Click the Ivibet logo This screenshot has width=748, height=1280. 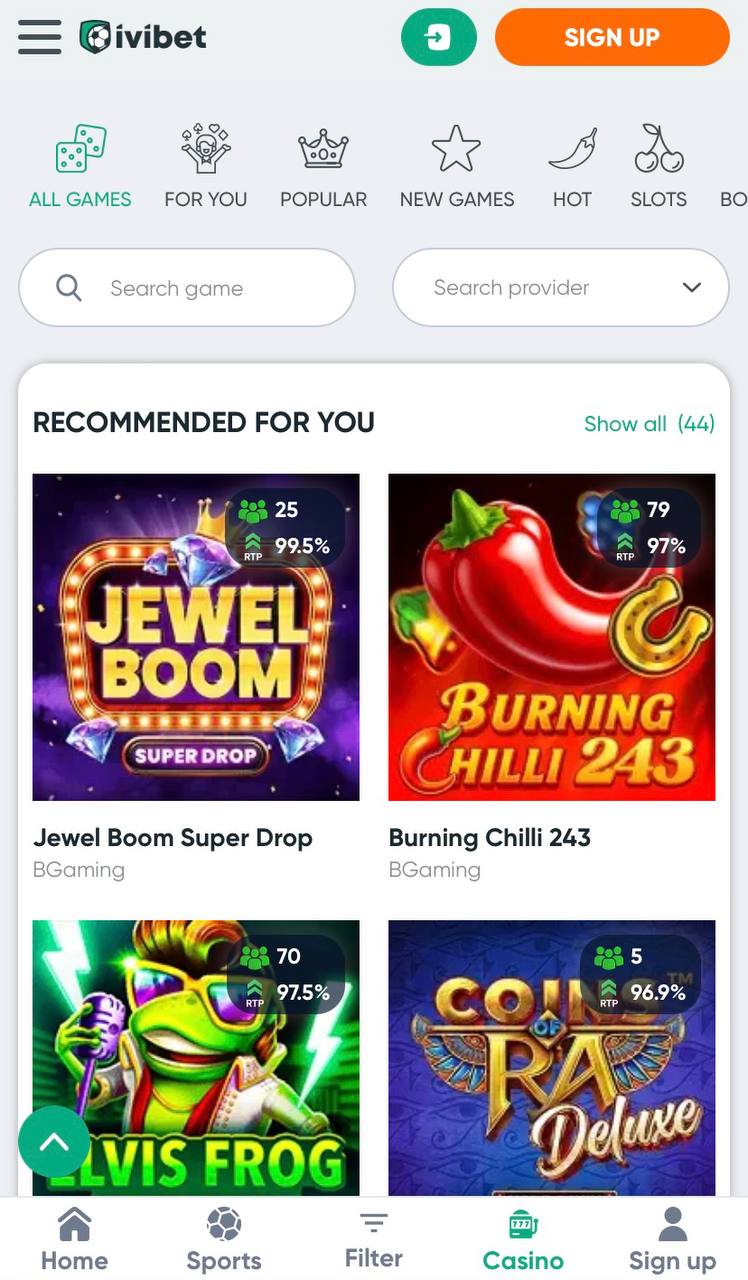[142, 37]
